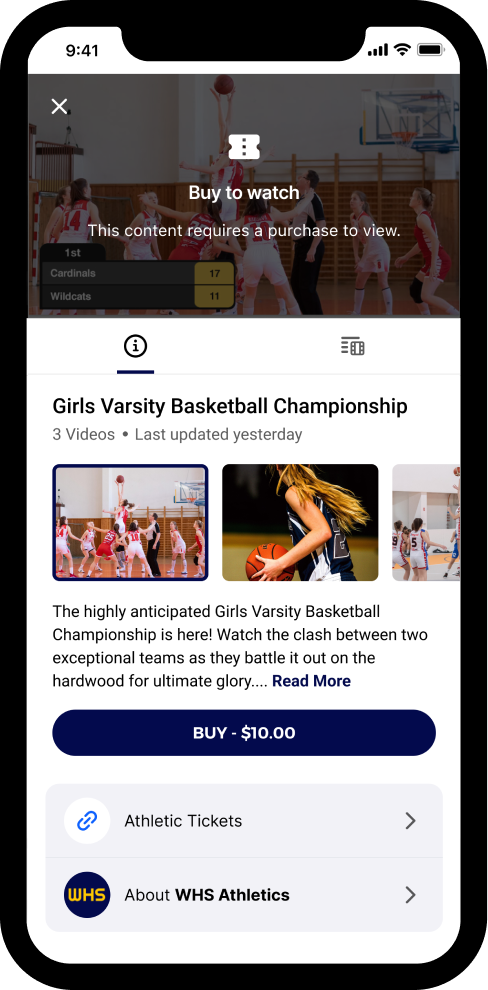
Task: Select the third partially visible video thumbnail
Action: pyautogui.click(x=426, y=523)
